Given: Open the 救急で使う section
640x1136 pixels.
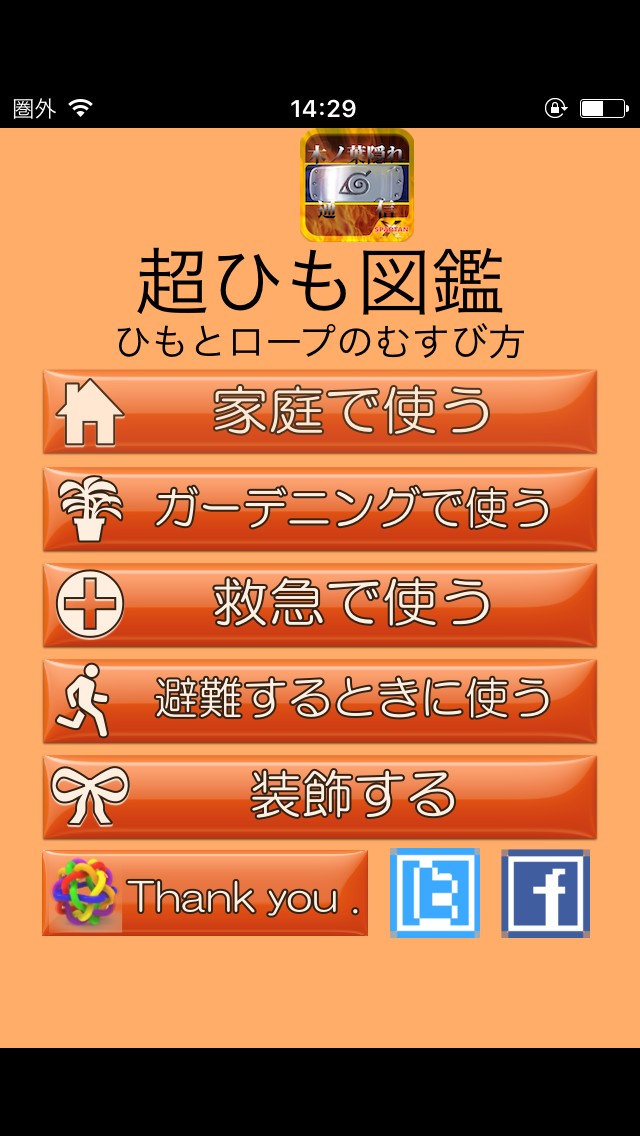Looking at the screenshot, I should 319,604.
